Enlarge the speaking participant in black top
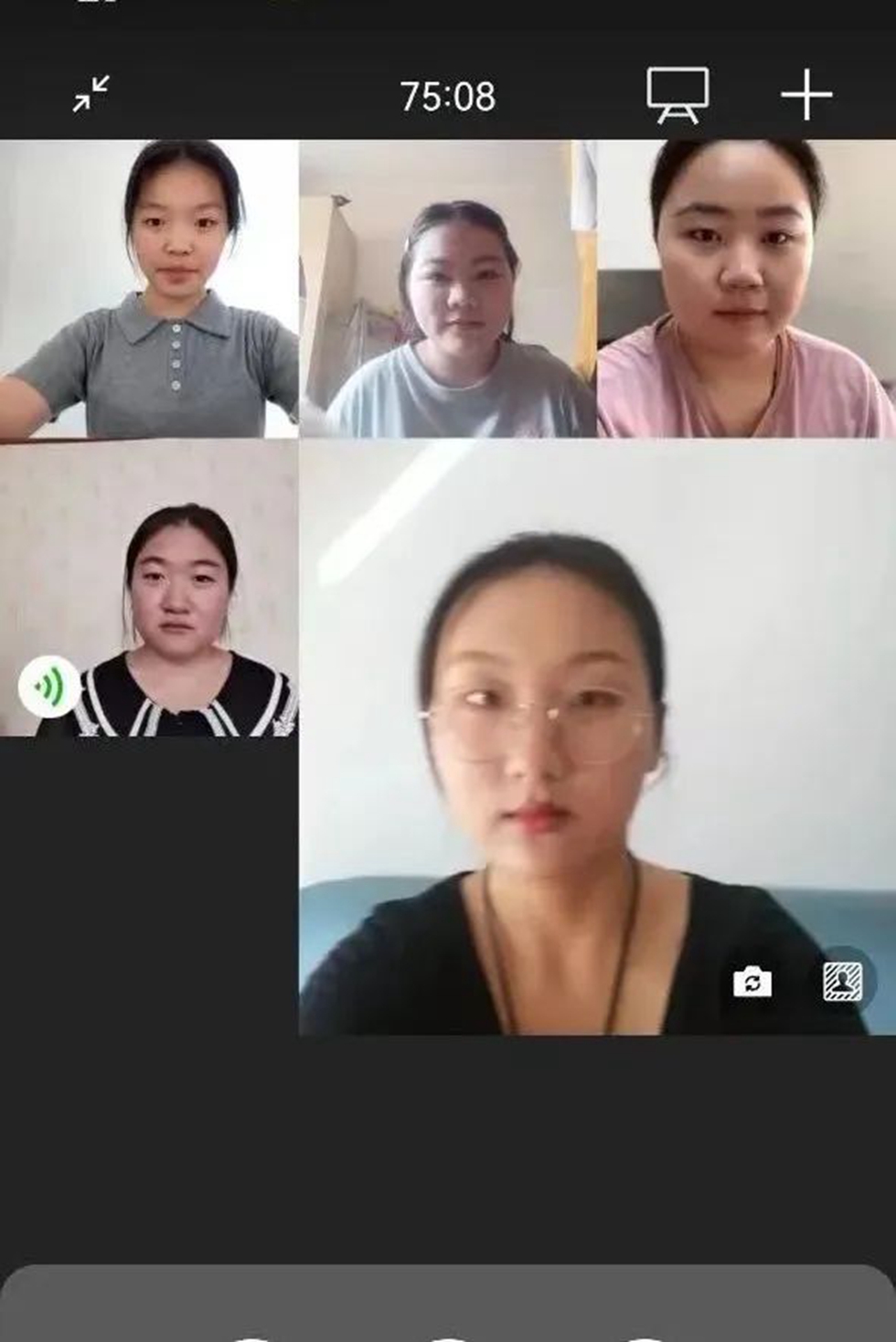 [x=149, y=589]
